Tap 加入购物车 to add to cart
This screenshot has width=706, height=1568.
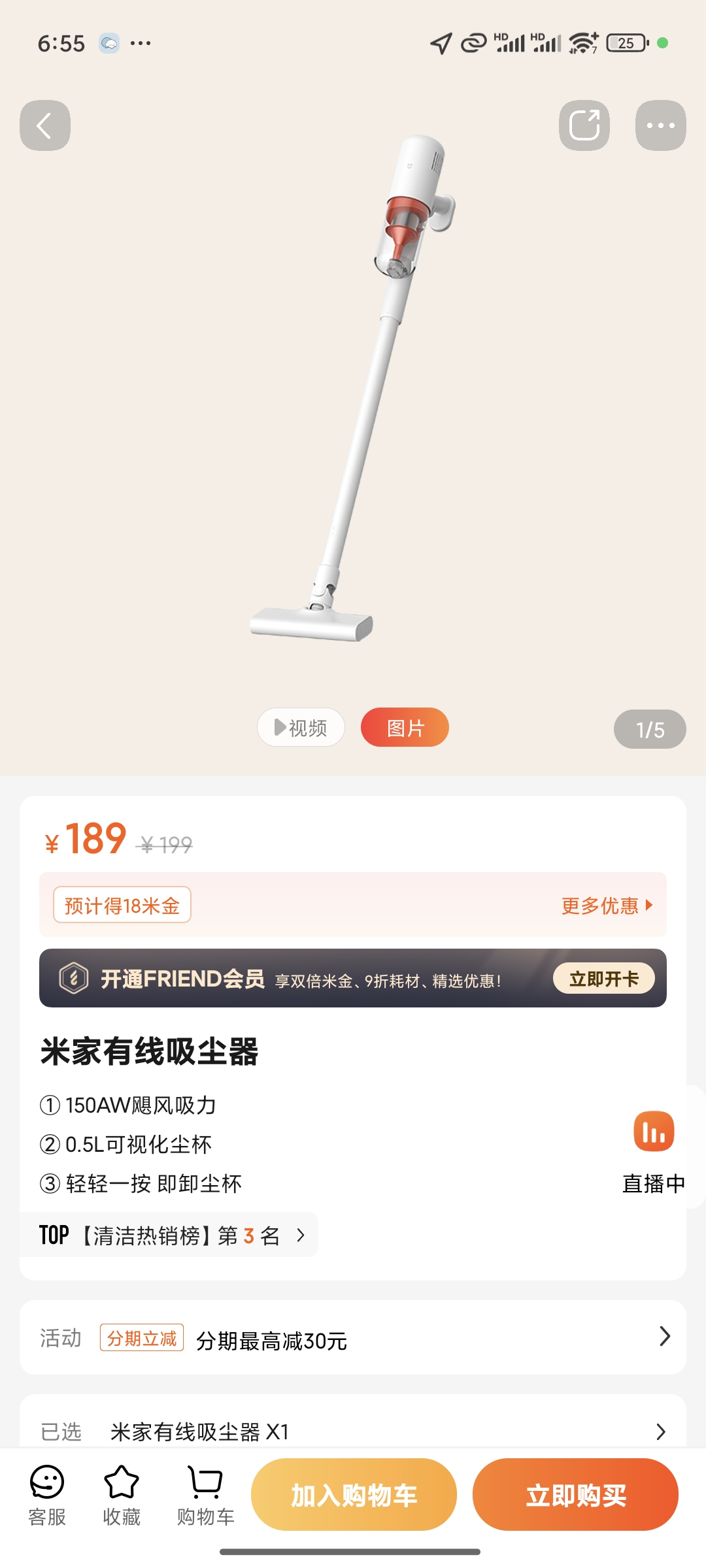tap(354, 1495)
